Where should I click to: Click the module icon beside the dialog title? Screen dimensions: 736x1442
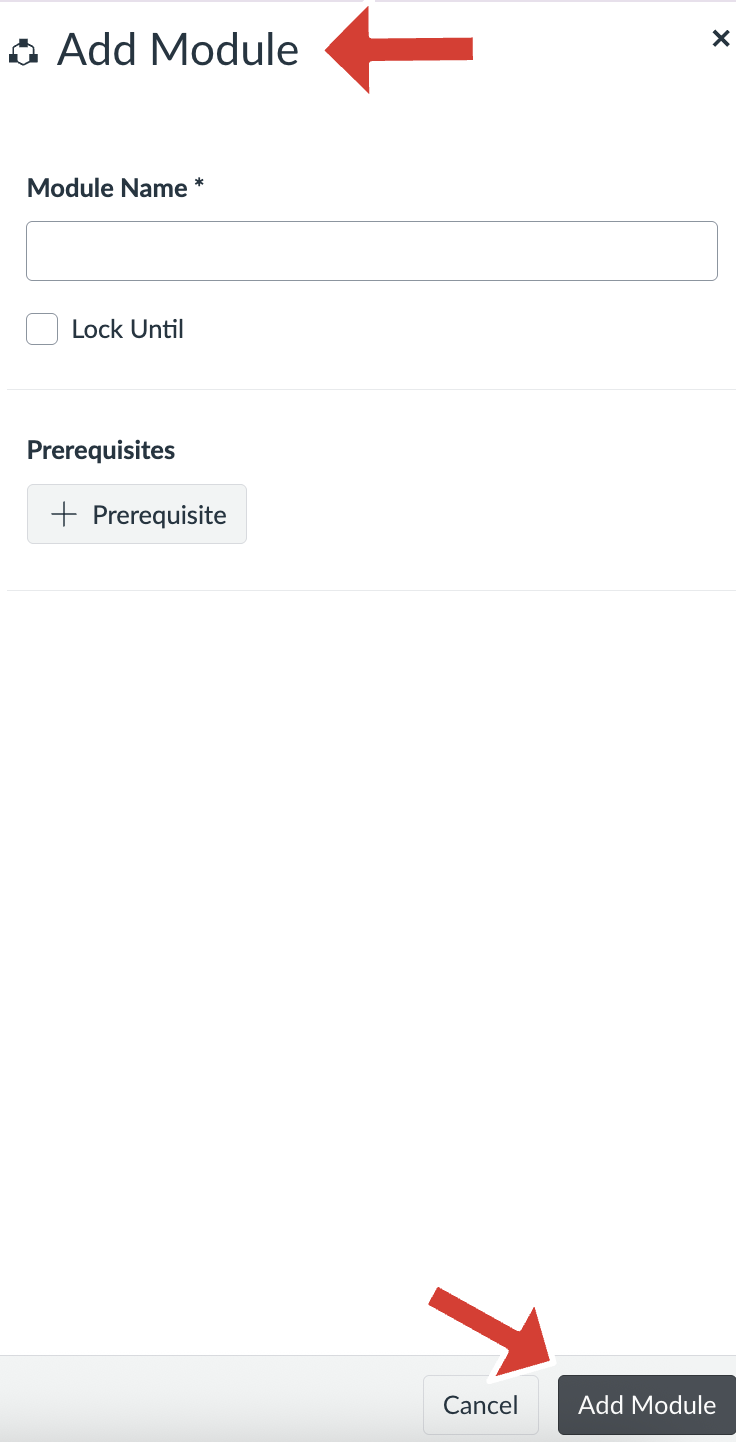24,49
